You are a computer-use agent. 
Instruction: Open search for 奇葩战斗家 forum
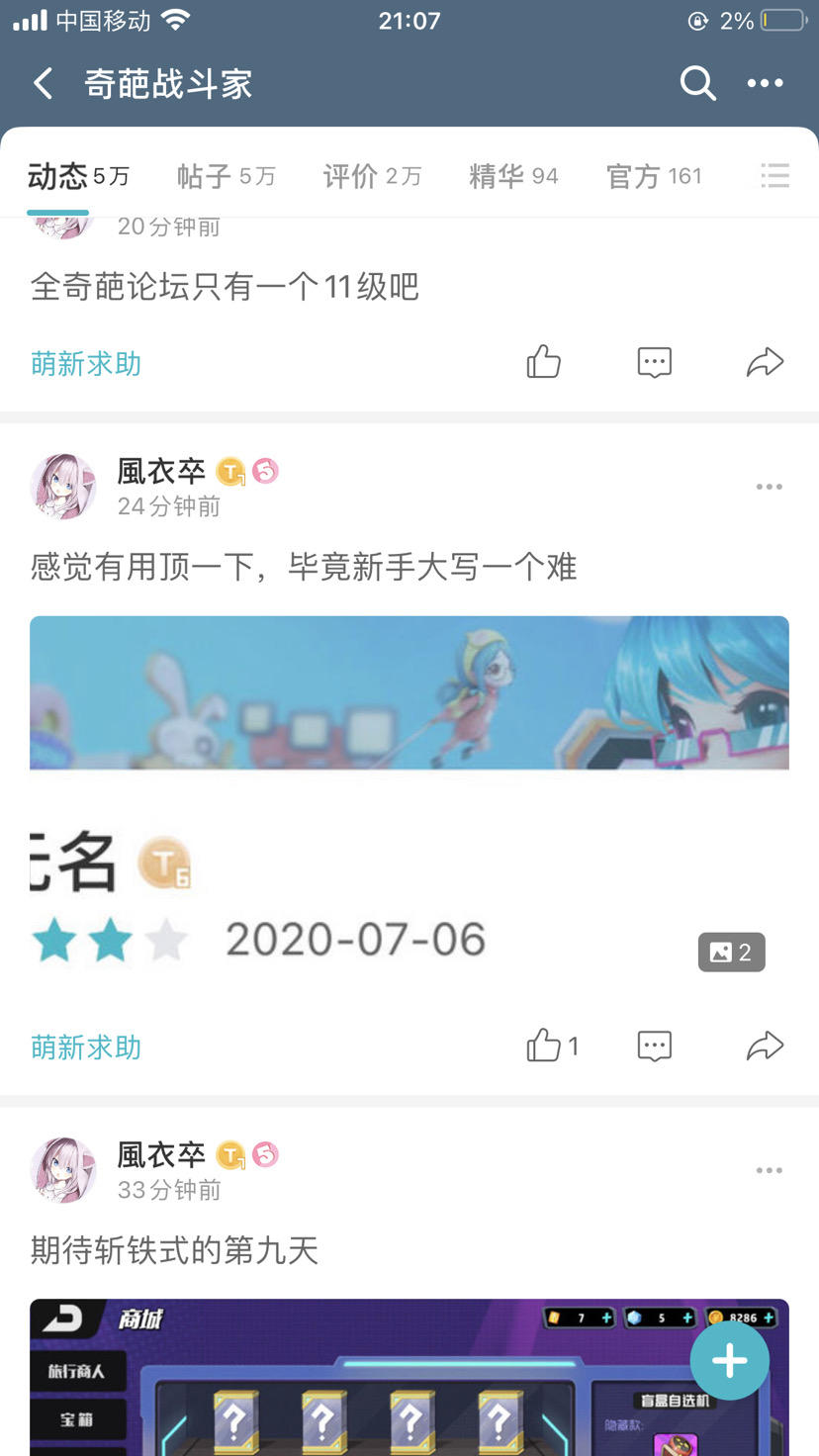697,83
